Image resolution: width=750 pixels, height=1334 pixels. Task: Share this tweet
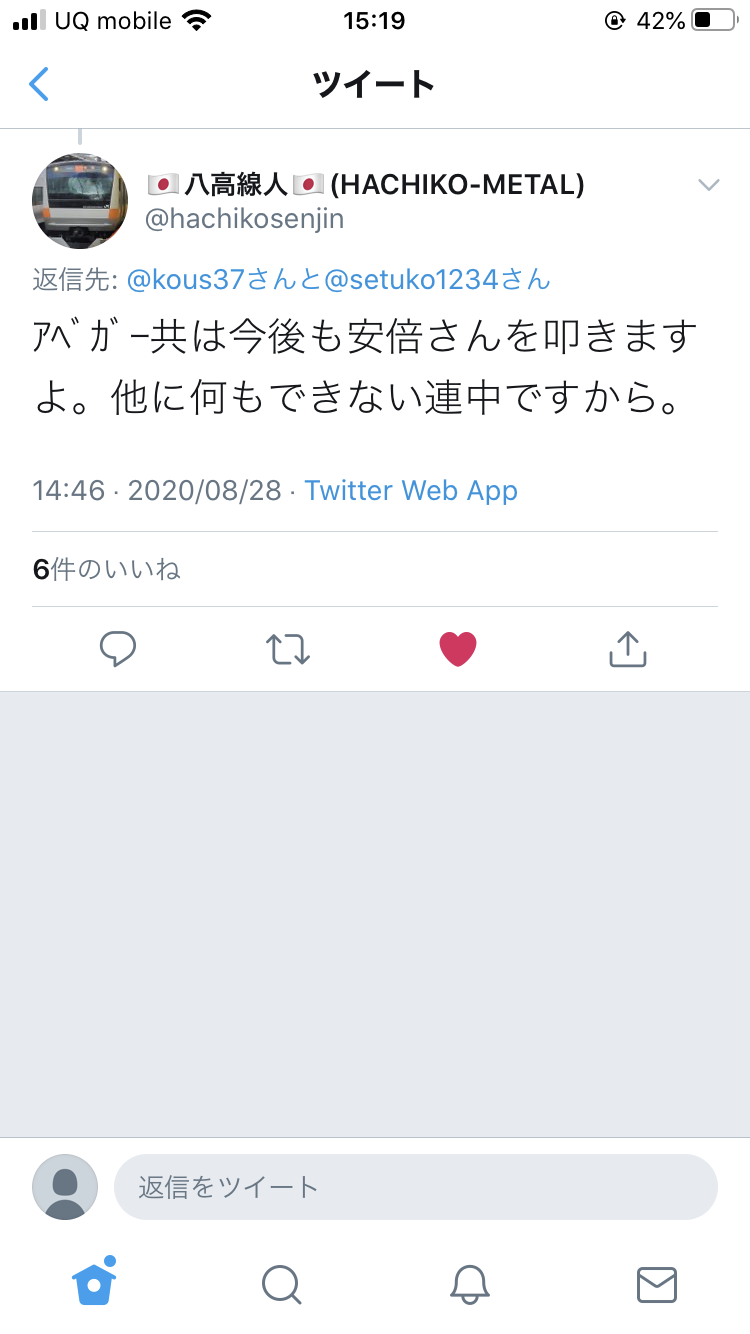click(628, 649)
